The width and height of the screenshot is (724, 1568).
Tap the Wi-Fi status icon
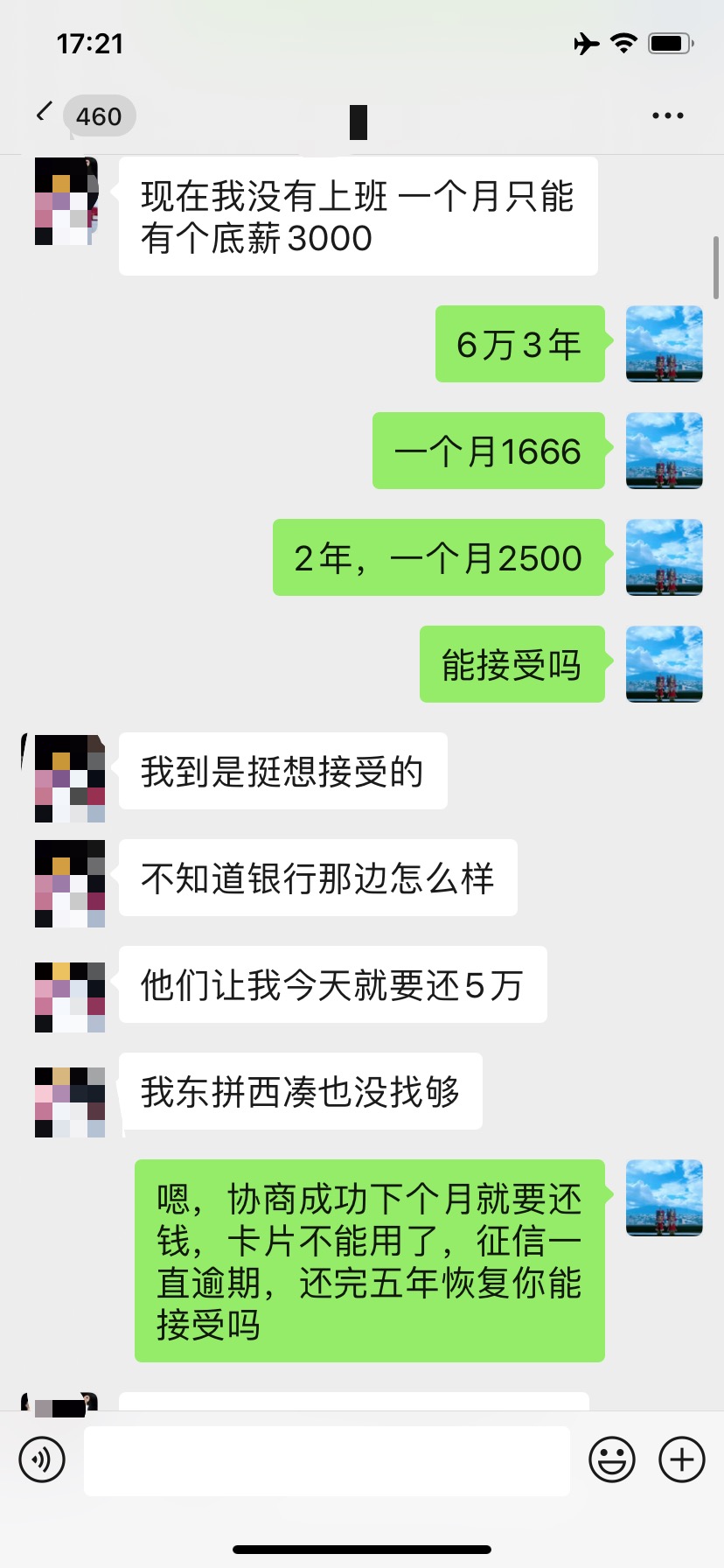coord(623,42)
